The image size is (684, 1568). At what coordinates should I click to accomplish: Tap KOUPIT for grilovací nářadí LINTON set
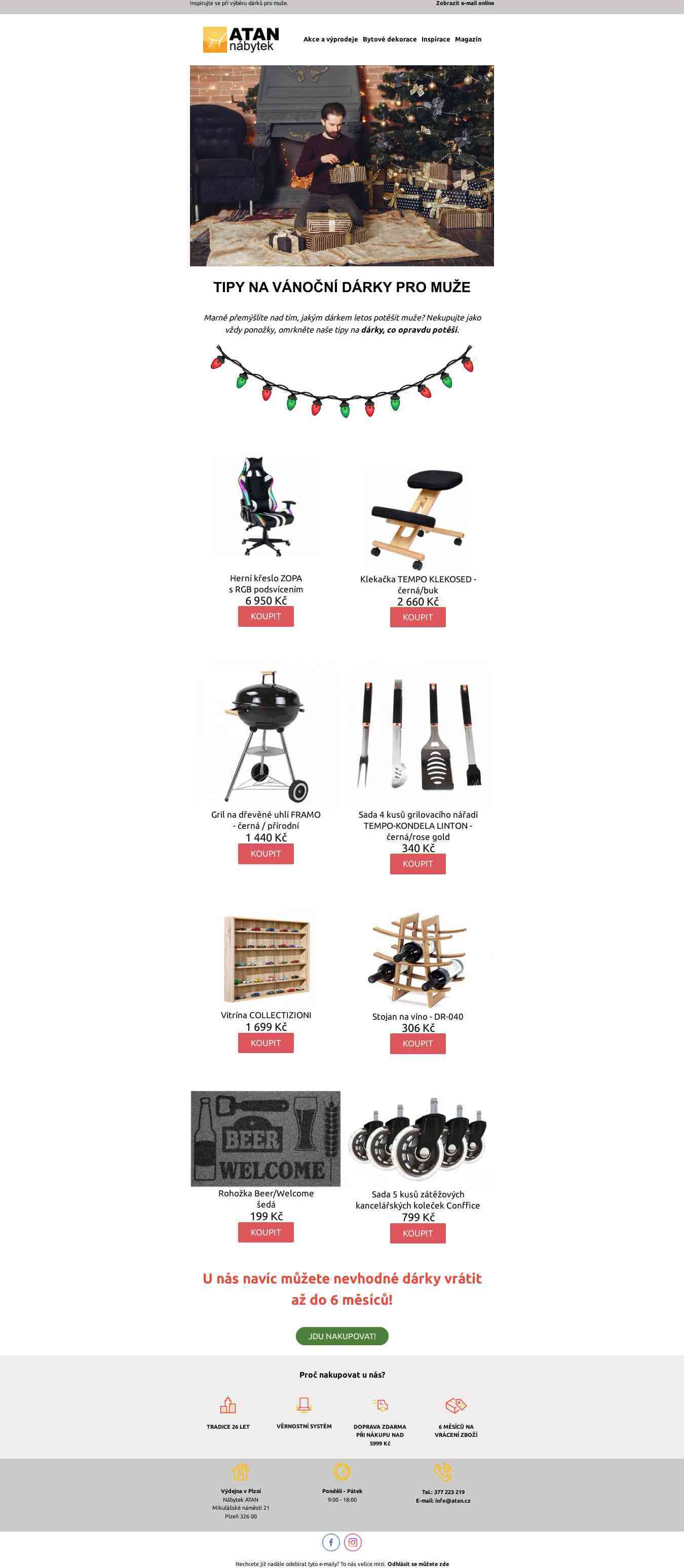click(x=417, y=864)
